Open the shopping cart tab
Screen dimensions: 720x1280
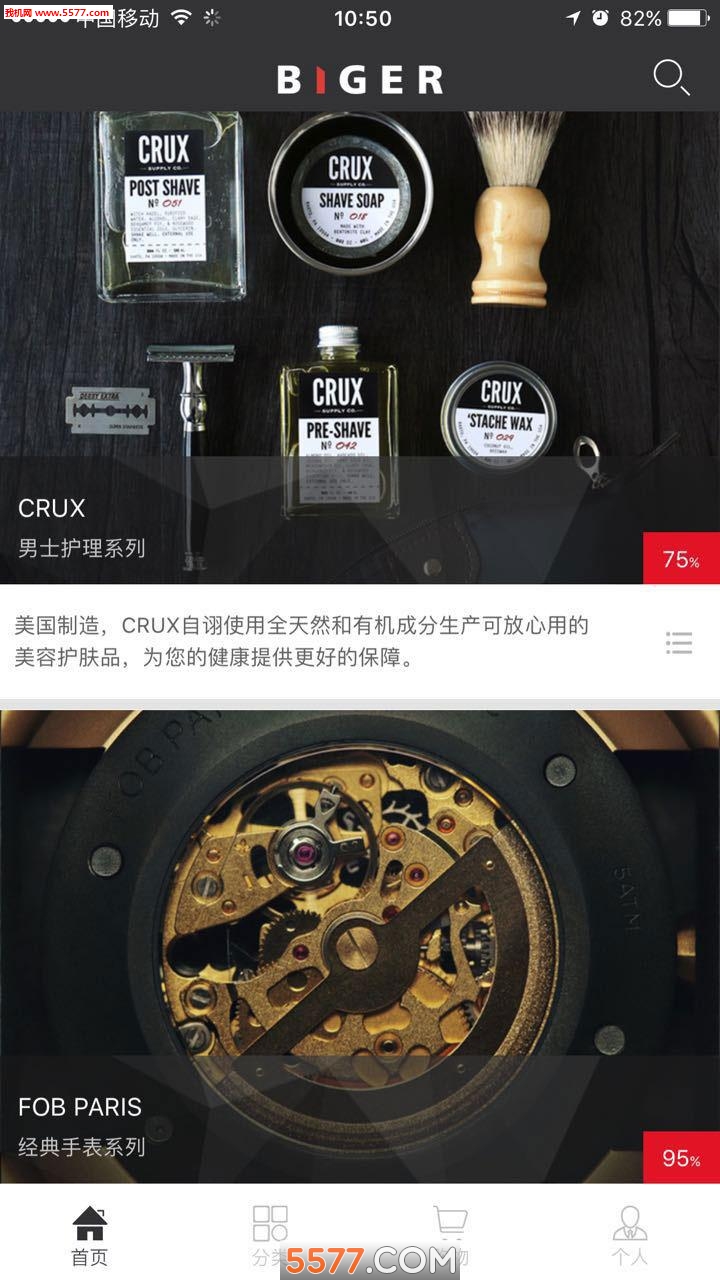pyautogui.click(x=450, y=1235)
